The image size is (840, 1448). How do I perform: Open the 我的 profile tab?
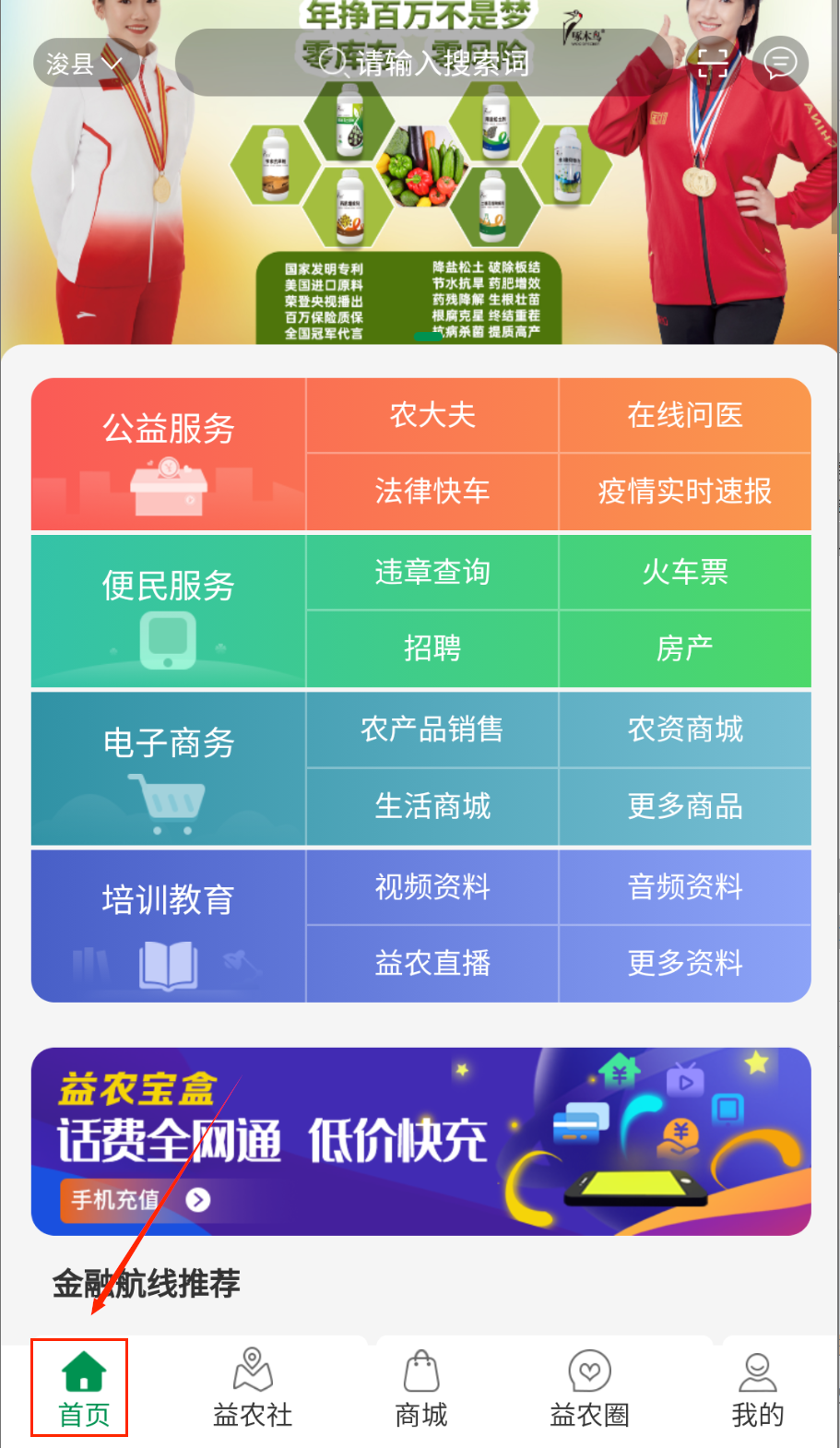tap(757, 1389)
